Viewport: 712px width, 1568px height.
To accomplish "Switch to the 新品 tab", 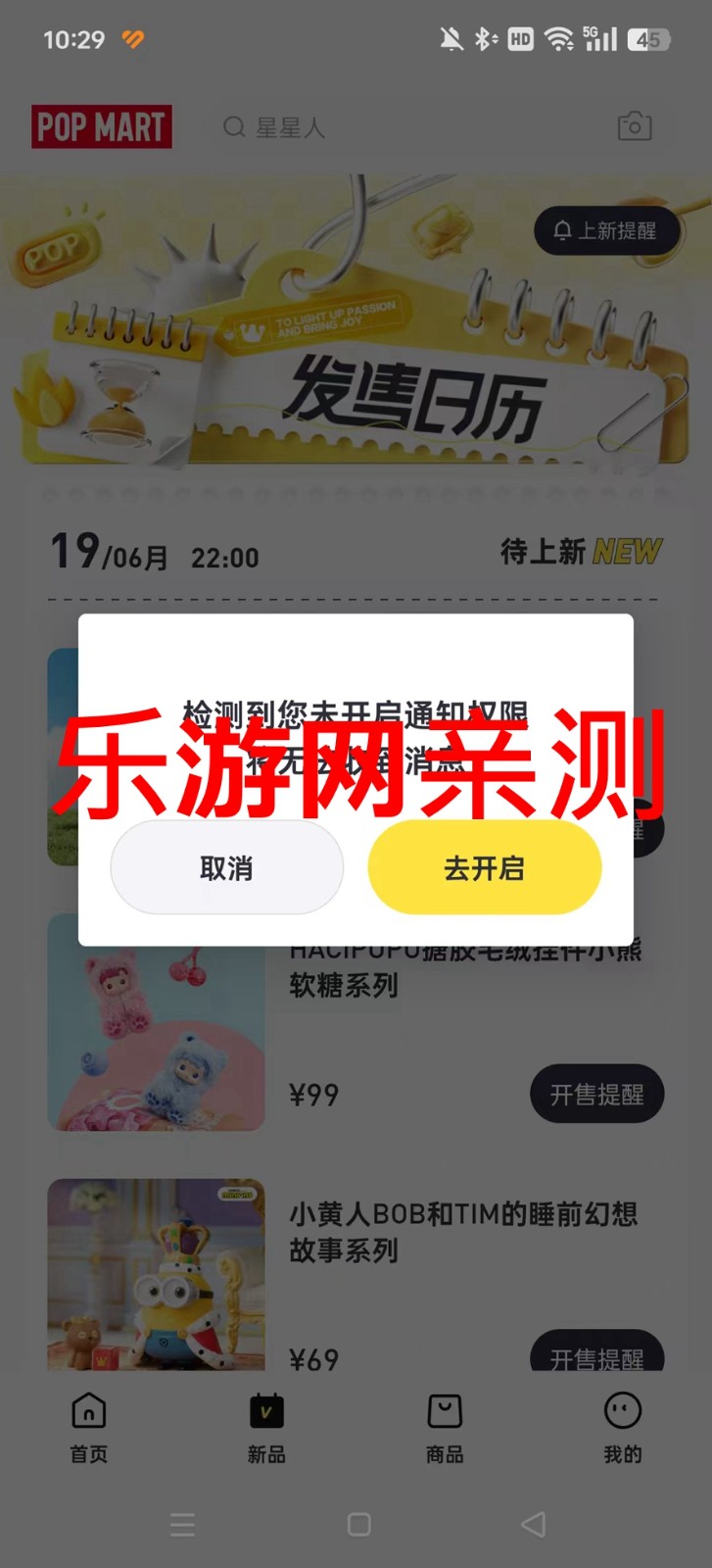I will [266, 1428].
